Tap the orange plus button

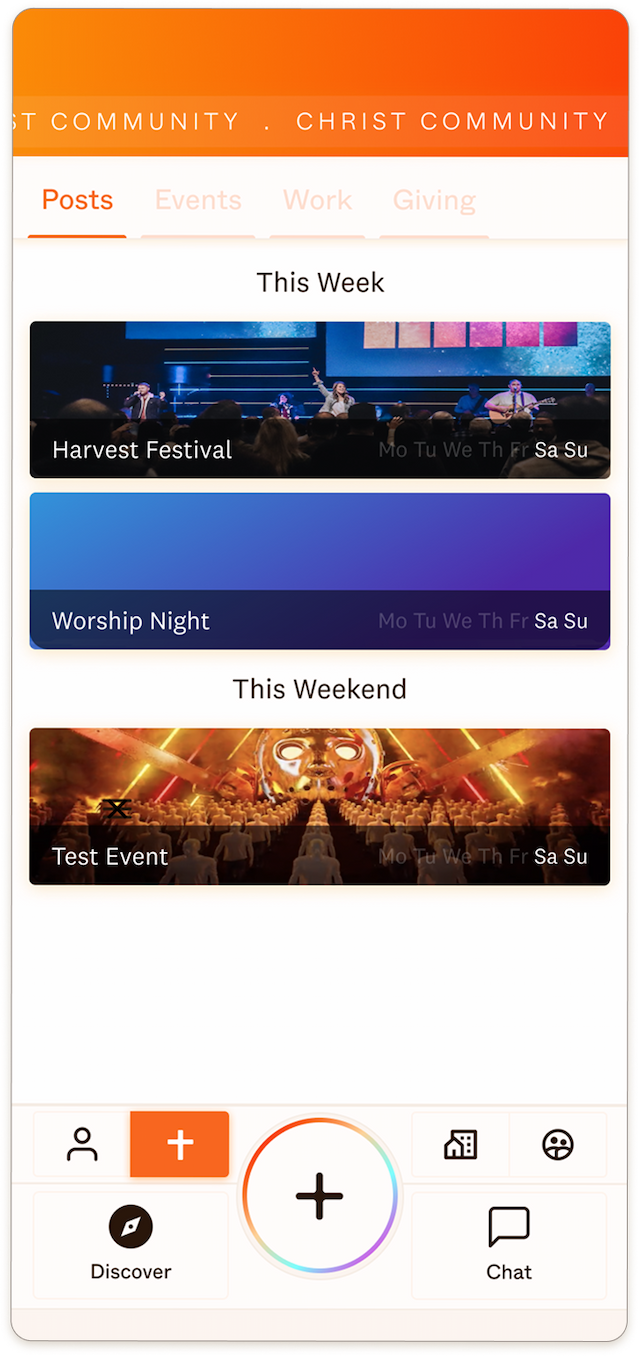(x=180, y=1144)
